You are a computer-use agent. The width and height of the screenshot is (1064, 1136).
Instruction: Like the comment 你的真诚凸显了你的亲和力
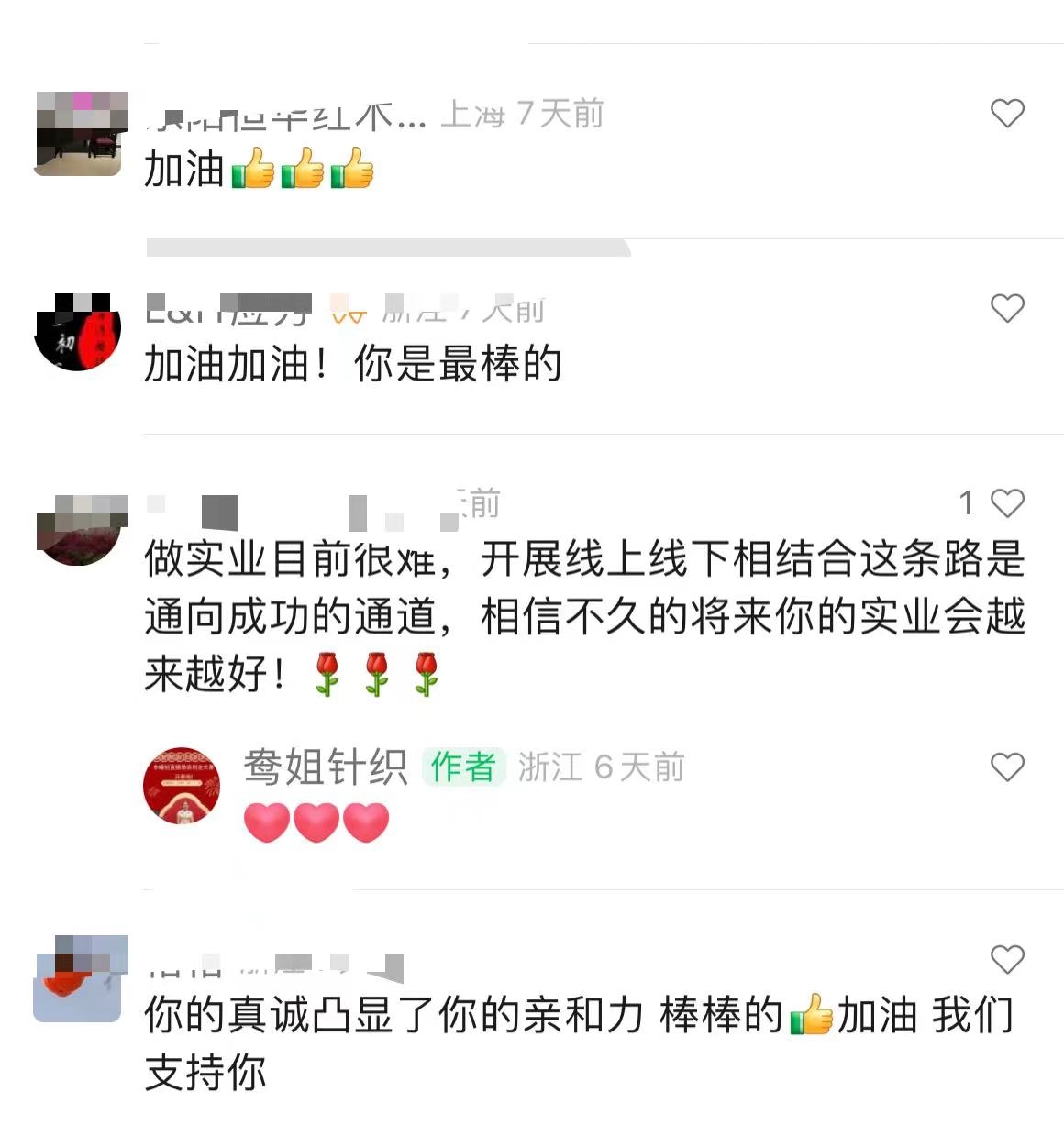click(x=1006, y=959)
